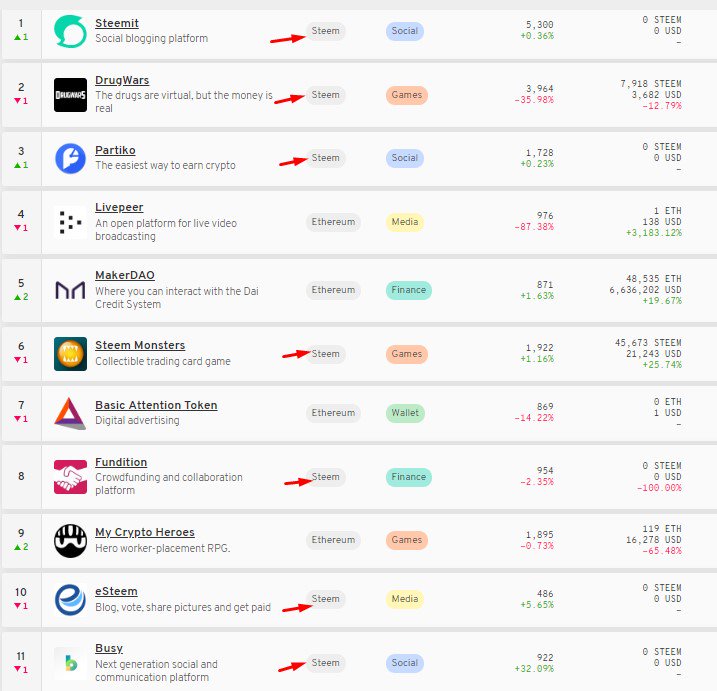
Task: Select the Social chip in Partiko row
Action: click(405, 158)
